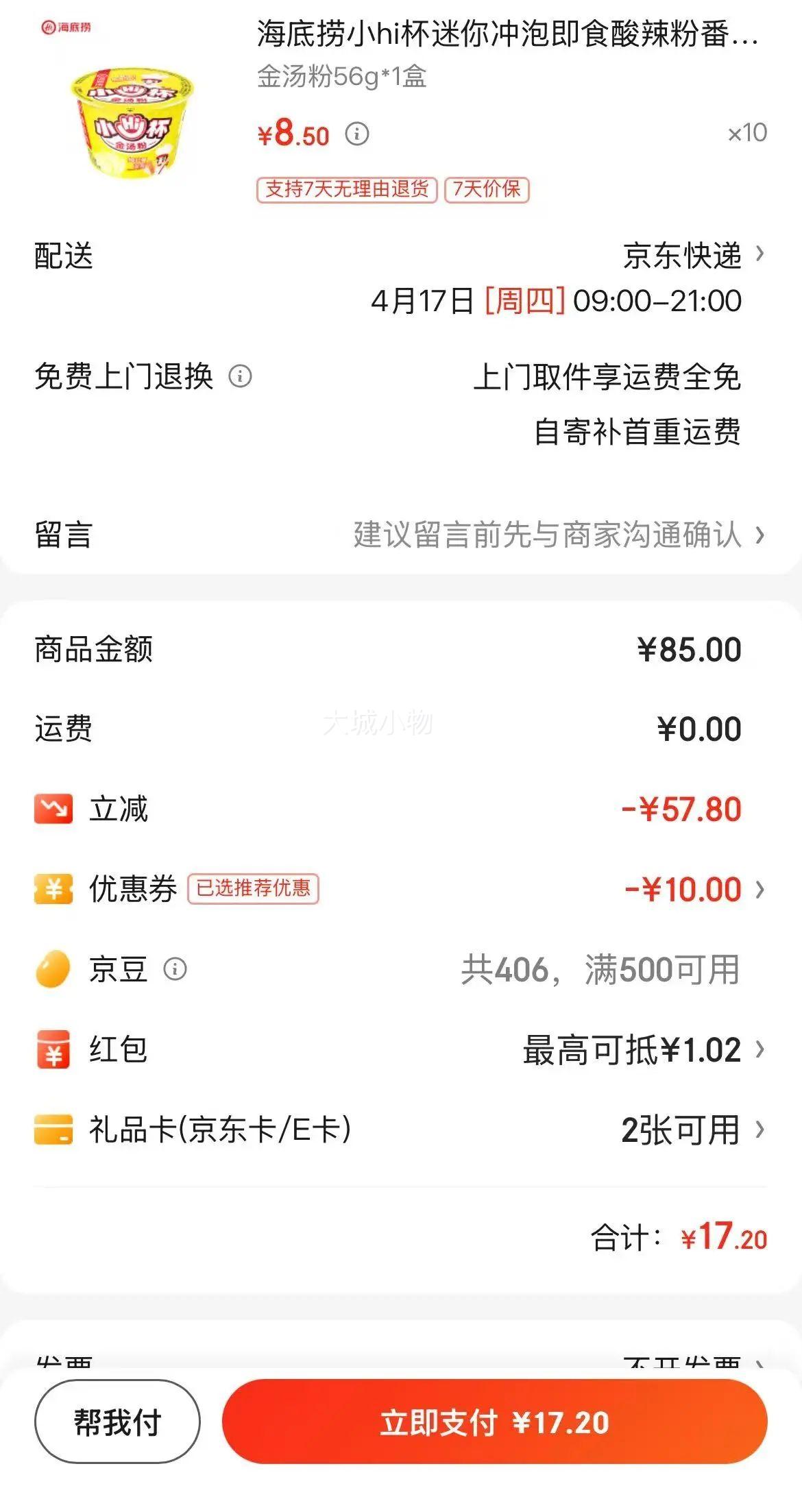This screenshot has height=1512, width=802.
Task: Tap the info icon next to 免费上门退换
Action: tap(240, 376)
